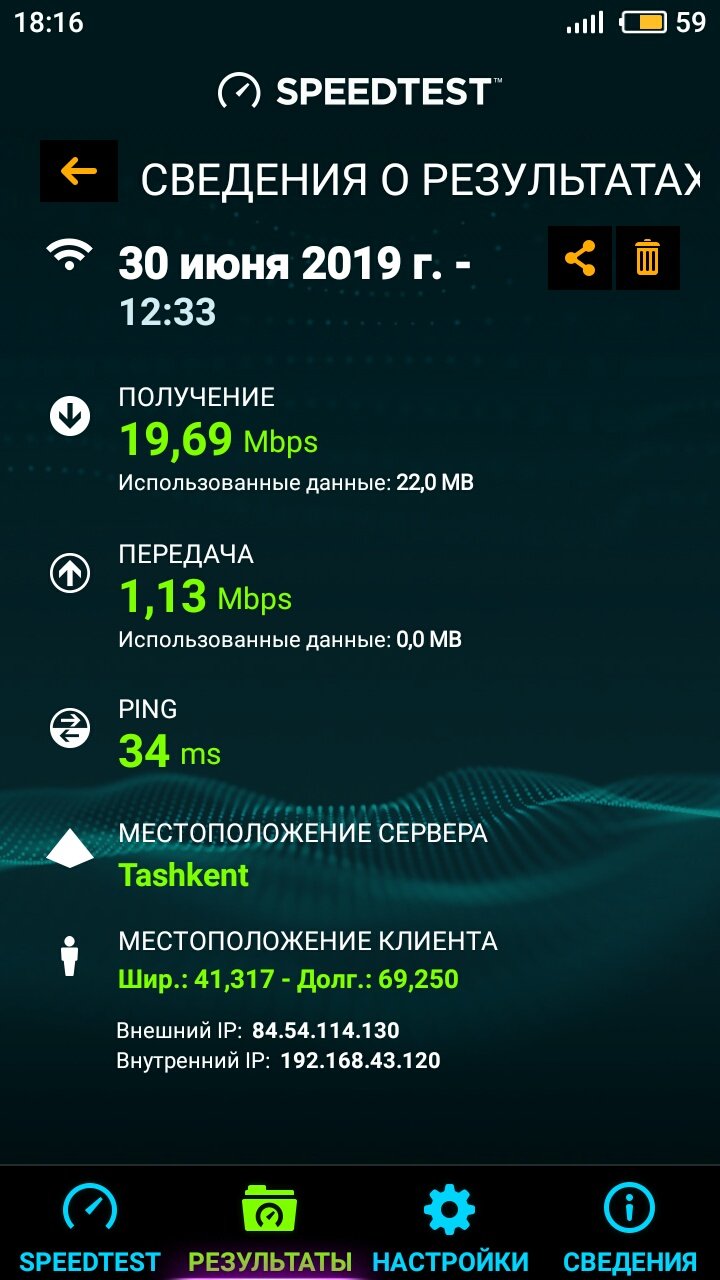
Task: Open the Результаты tab
Action: tap(270, 1226)
